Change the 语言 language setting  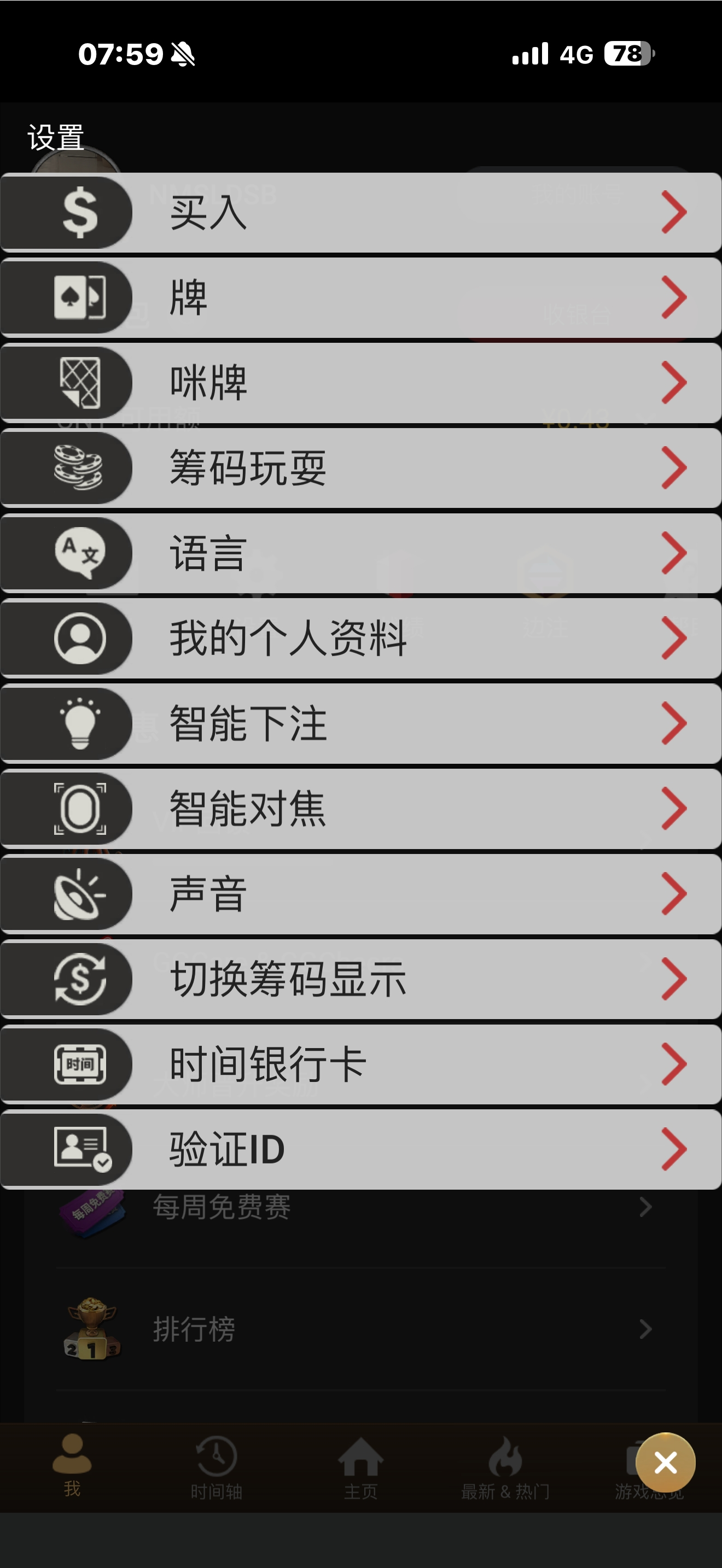coord(361,553)
